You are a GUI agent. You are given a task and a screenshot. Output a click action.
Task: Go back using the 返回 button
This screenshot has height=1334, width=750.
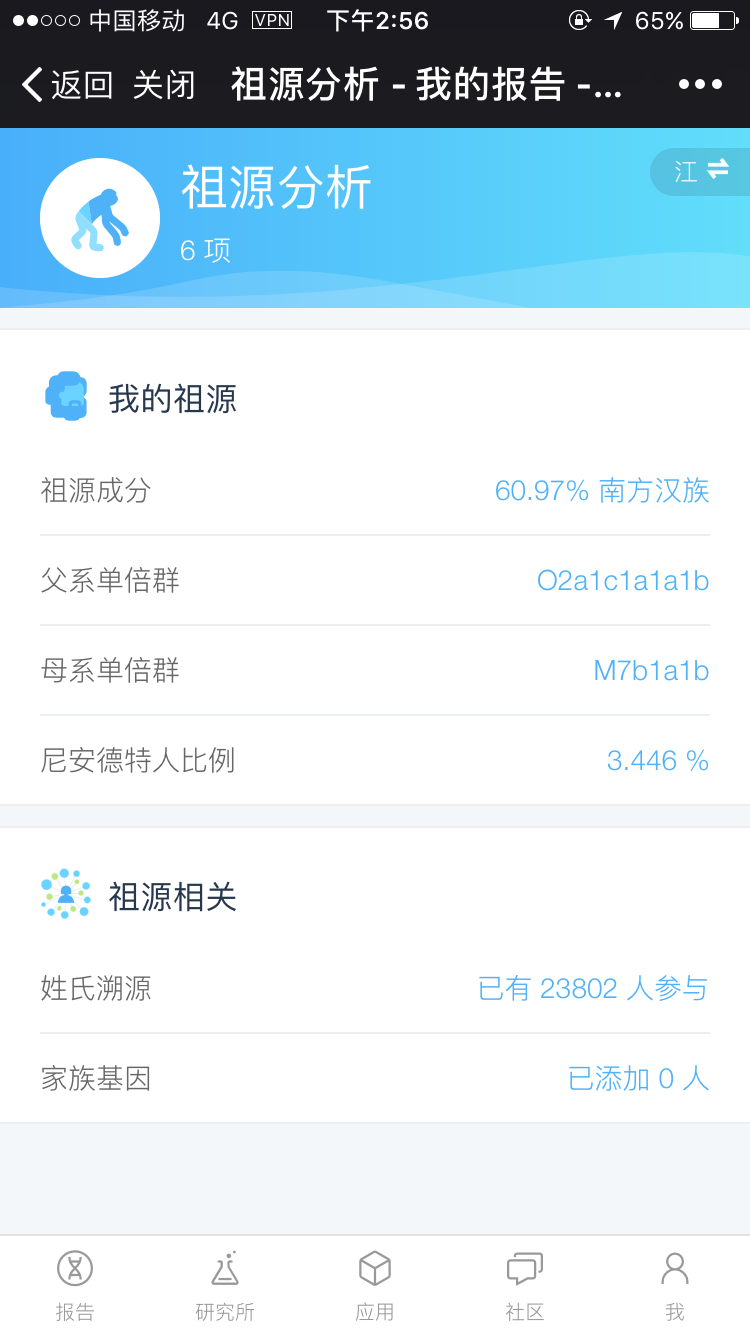pyautogui.click(x=67, y=85)
